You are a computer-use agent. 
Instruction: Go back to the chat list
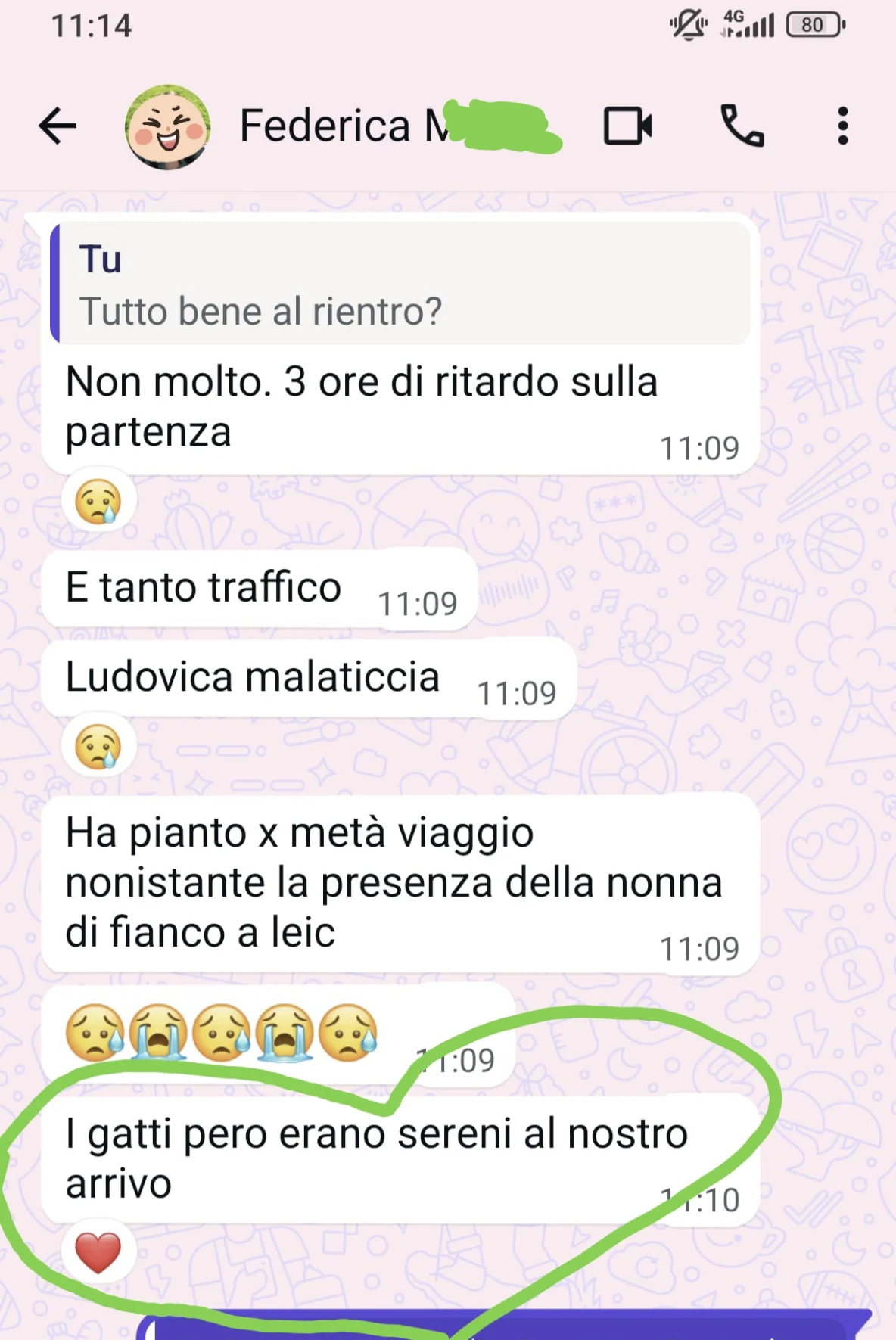pyautogui.click(x=58, y=126)
